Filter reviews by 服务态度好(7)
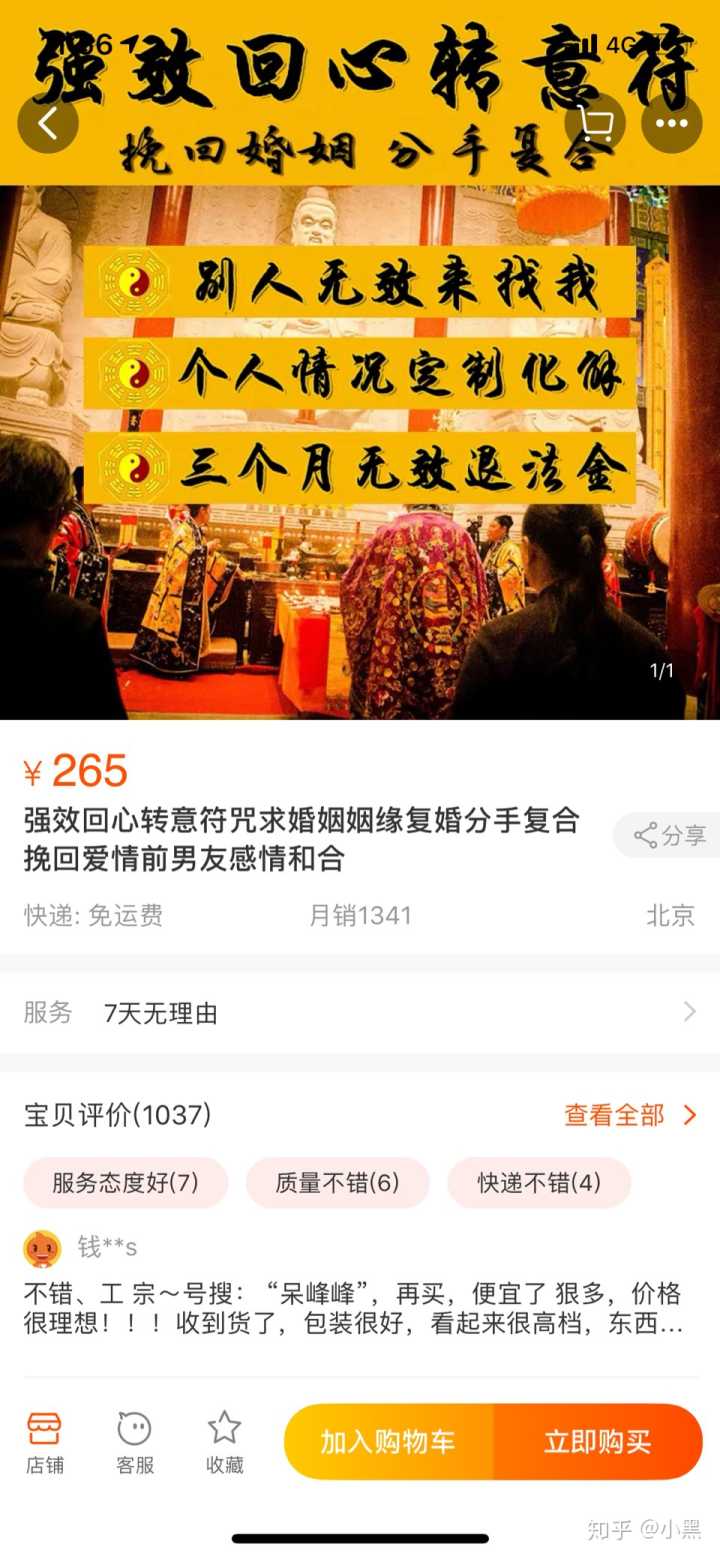720x1559 pixels. (x=126, y=1183)
